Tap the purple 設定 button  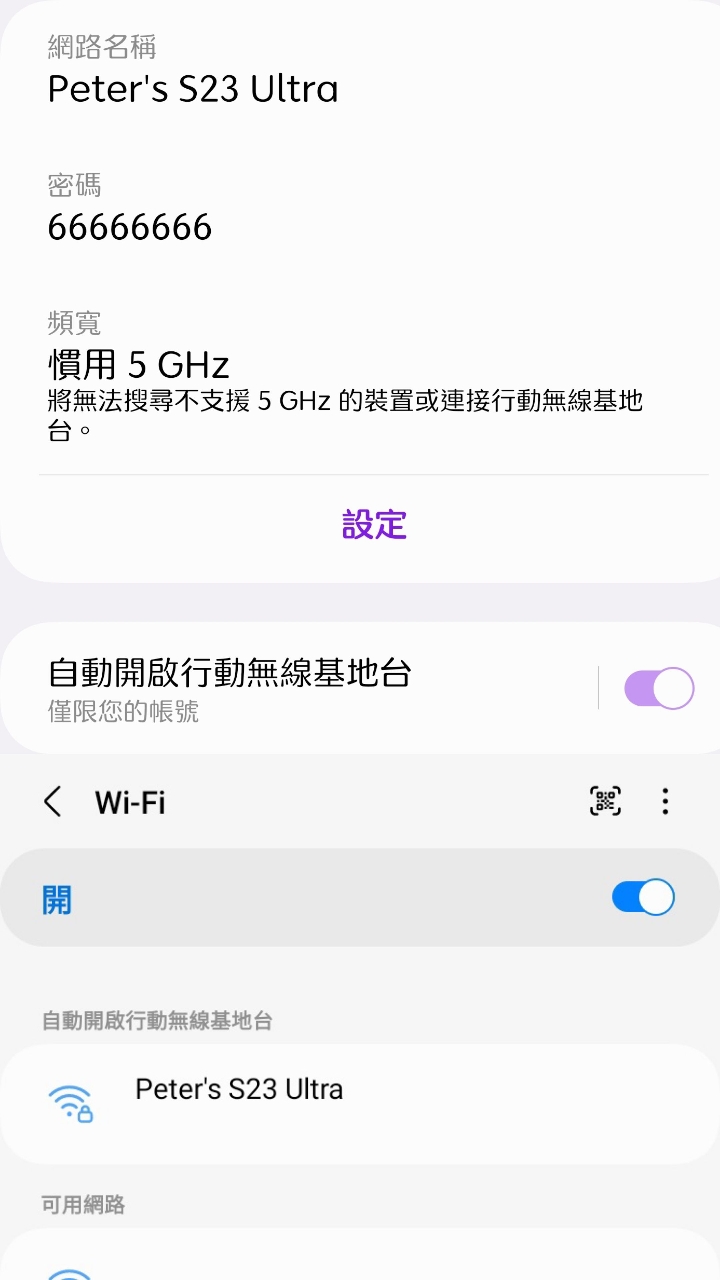point(374,525)
